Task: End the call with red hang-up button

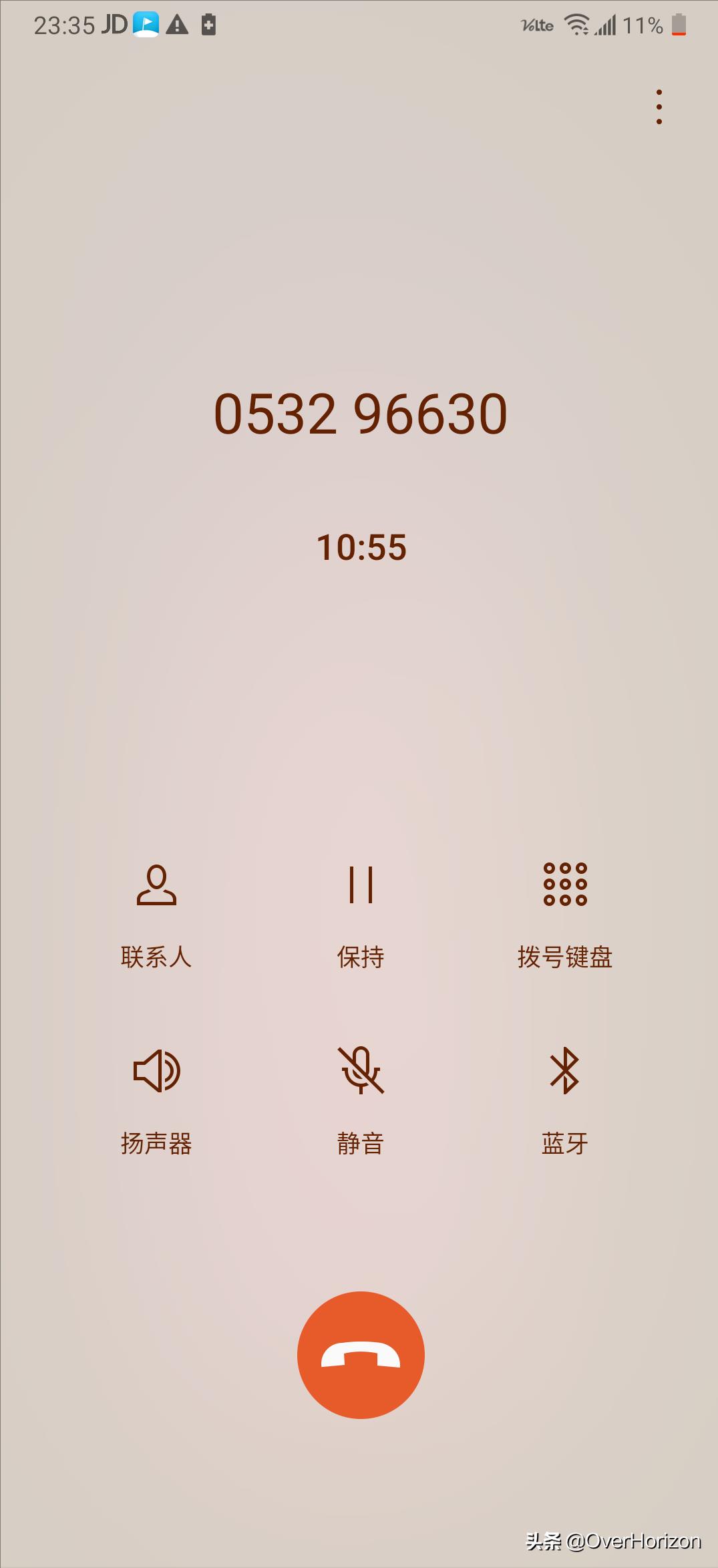Action: click(361, 1355)
